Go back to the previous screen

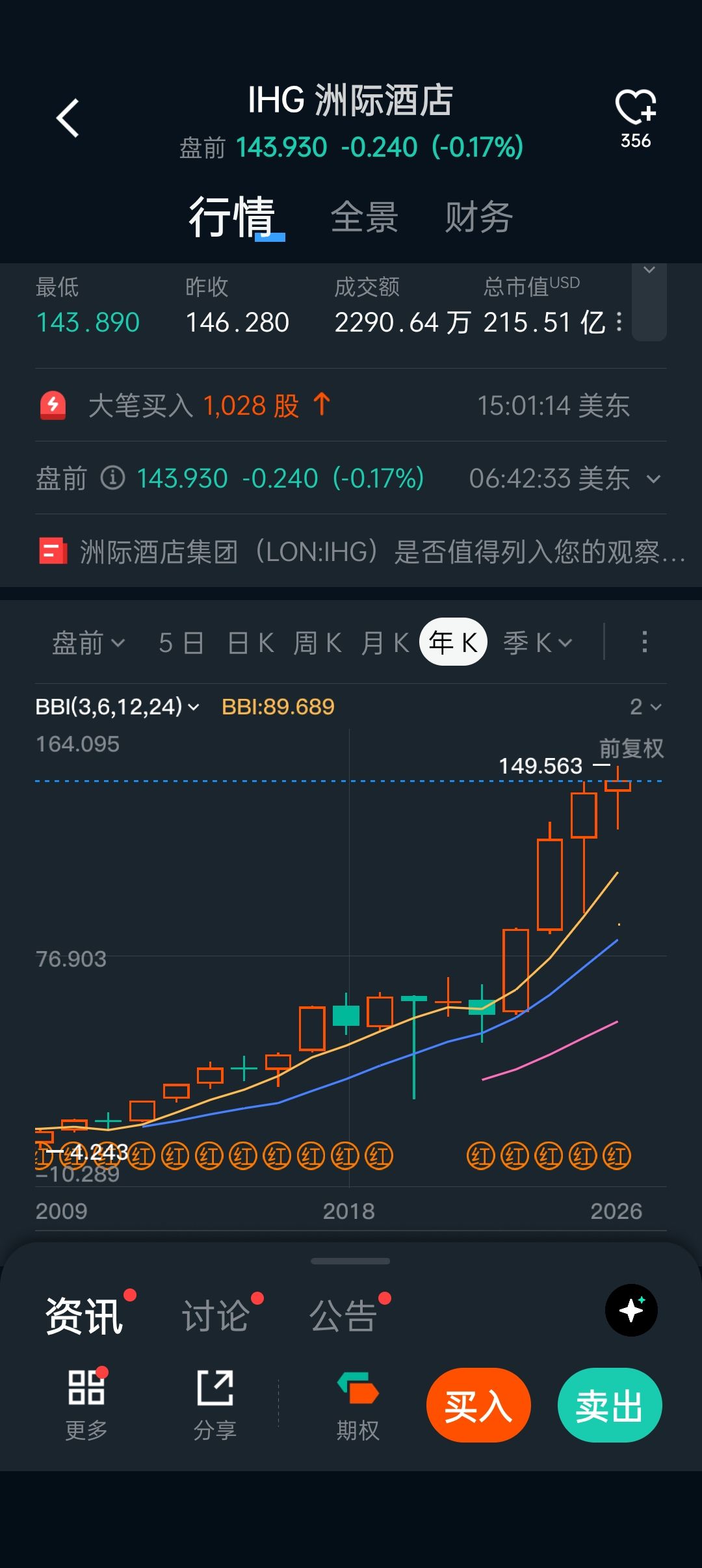[x=68, y=118]
